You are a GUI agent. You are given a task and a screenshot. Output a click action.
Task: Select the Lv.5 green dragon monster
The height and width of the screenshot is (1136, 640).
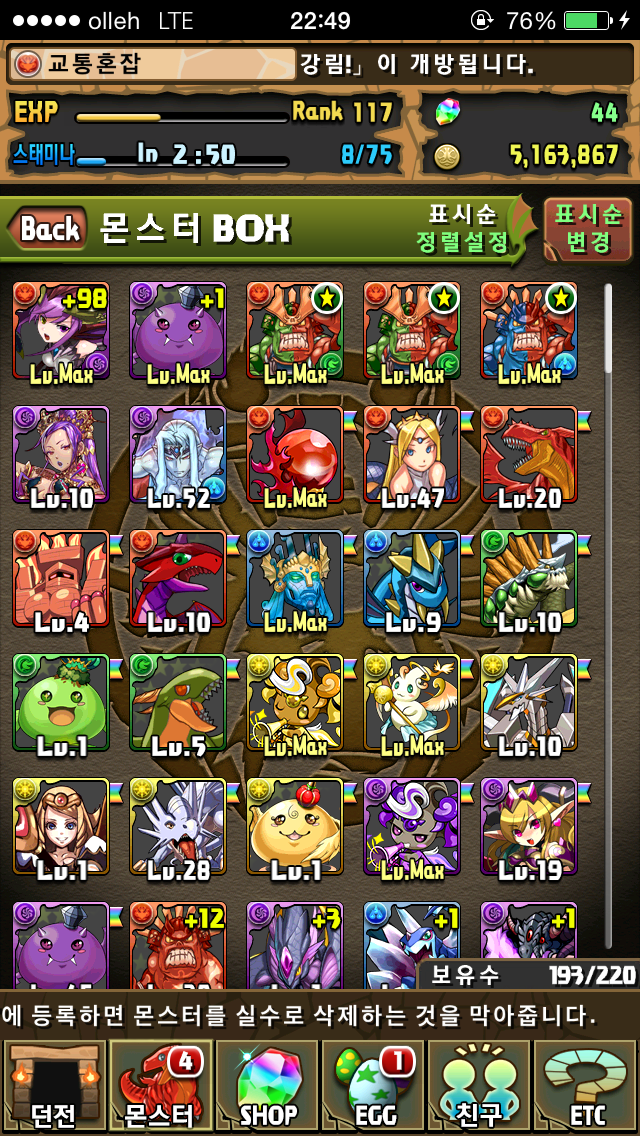click(x=178, y=706)
